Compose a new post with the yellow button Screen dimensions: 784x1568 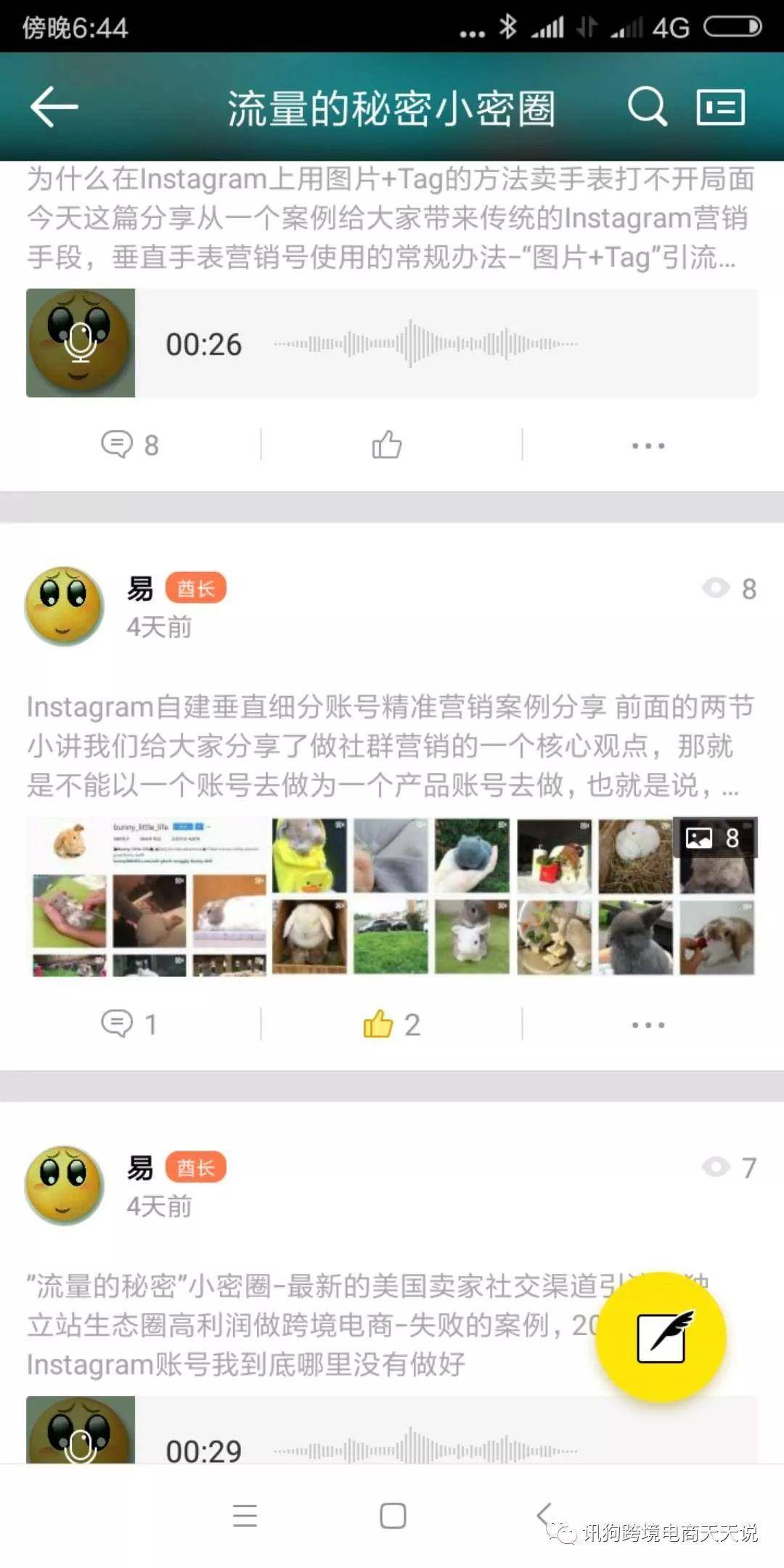coord(661,1336)
